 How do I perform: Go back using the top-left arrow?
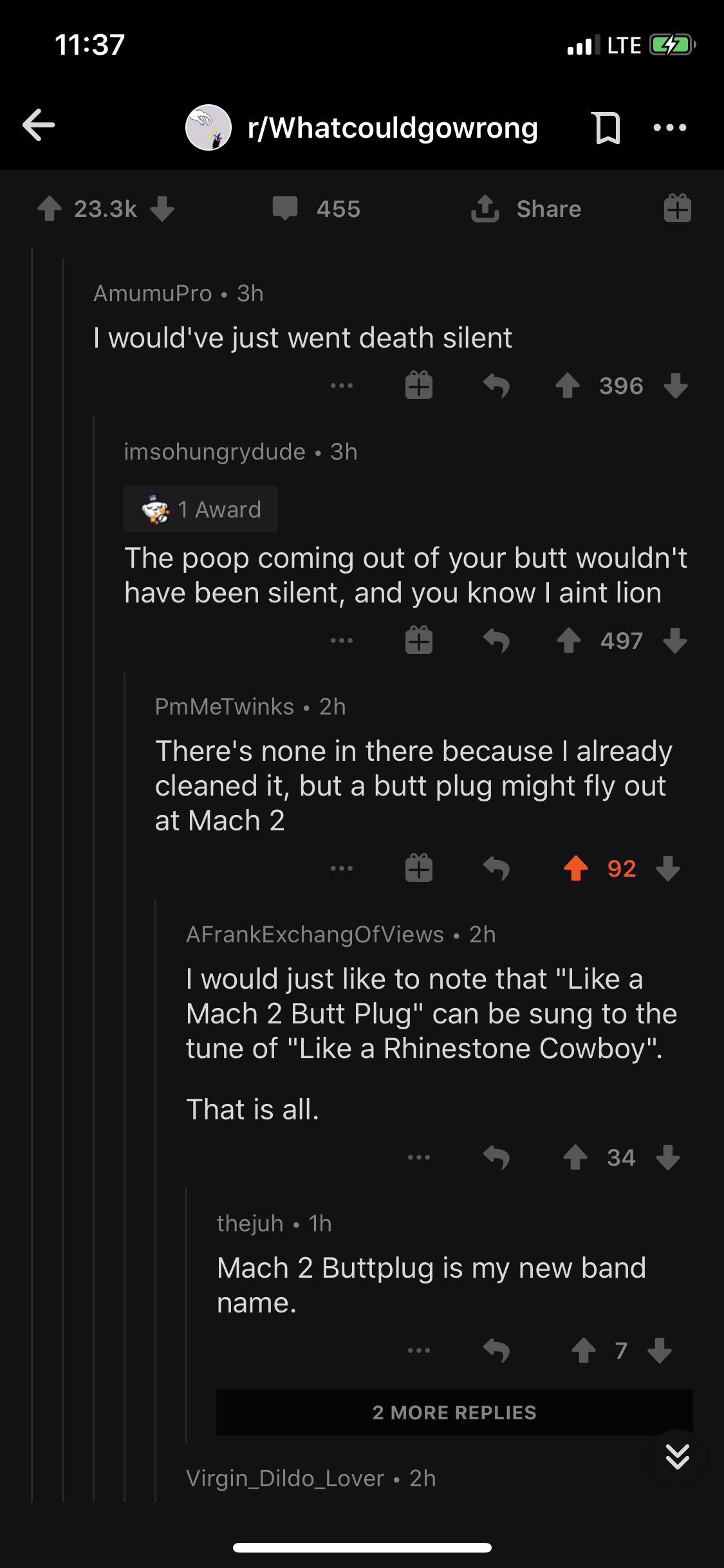[39, 126]
